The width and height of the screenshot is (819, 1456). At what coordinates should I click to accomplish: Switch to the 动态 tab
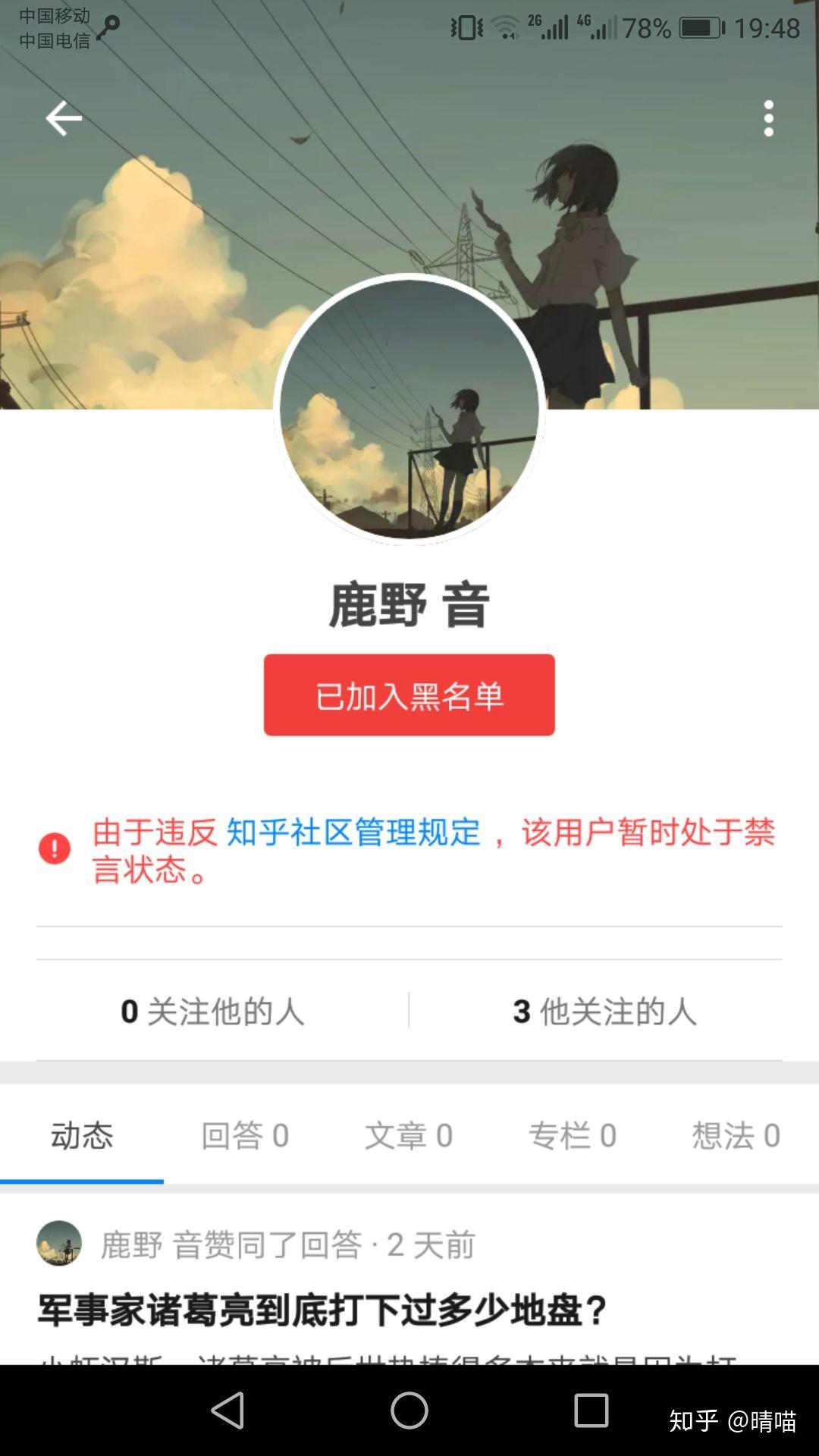[82, 1136]
